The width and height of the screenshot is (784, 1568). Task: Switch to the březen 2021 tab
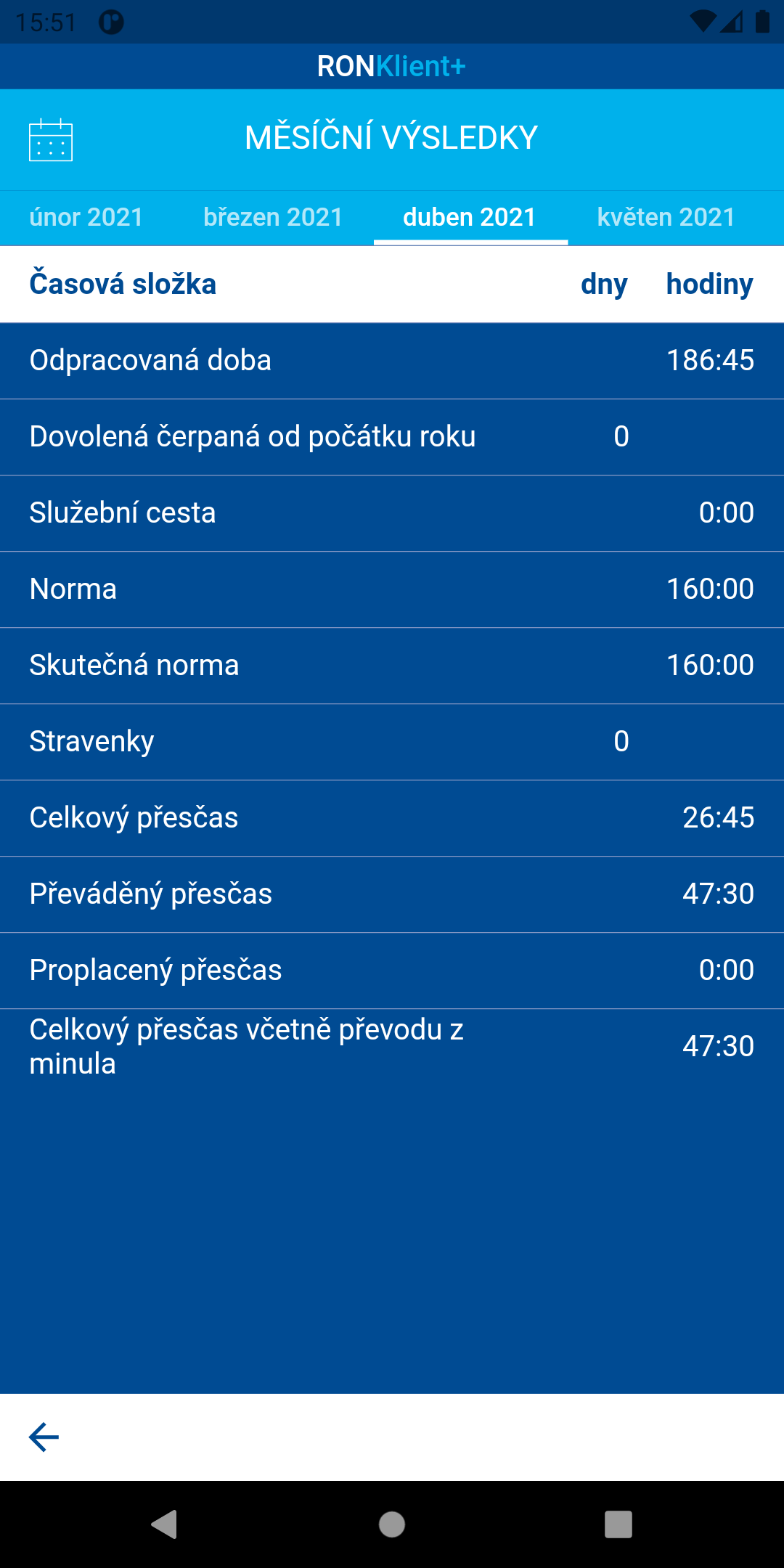(x=273, y=217)
